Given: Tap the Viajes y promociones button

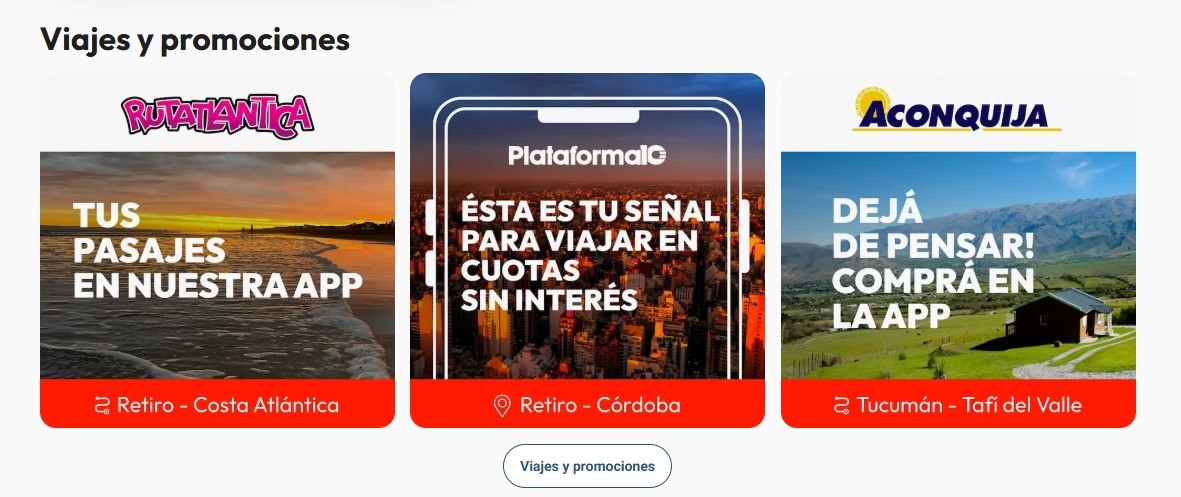Looking at the screenshot, I should [587, 466].
